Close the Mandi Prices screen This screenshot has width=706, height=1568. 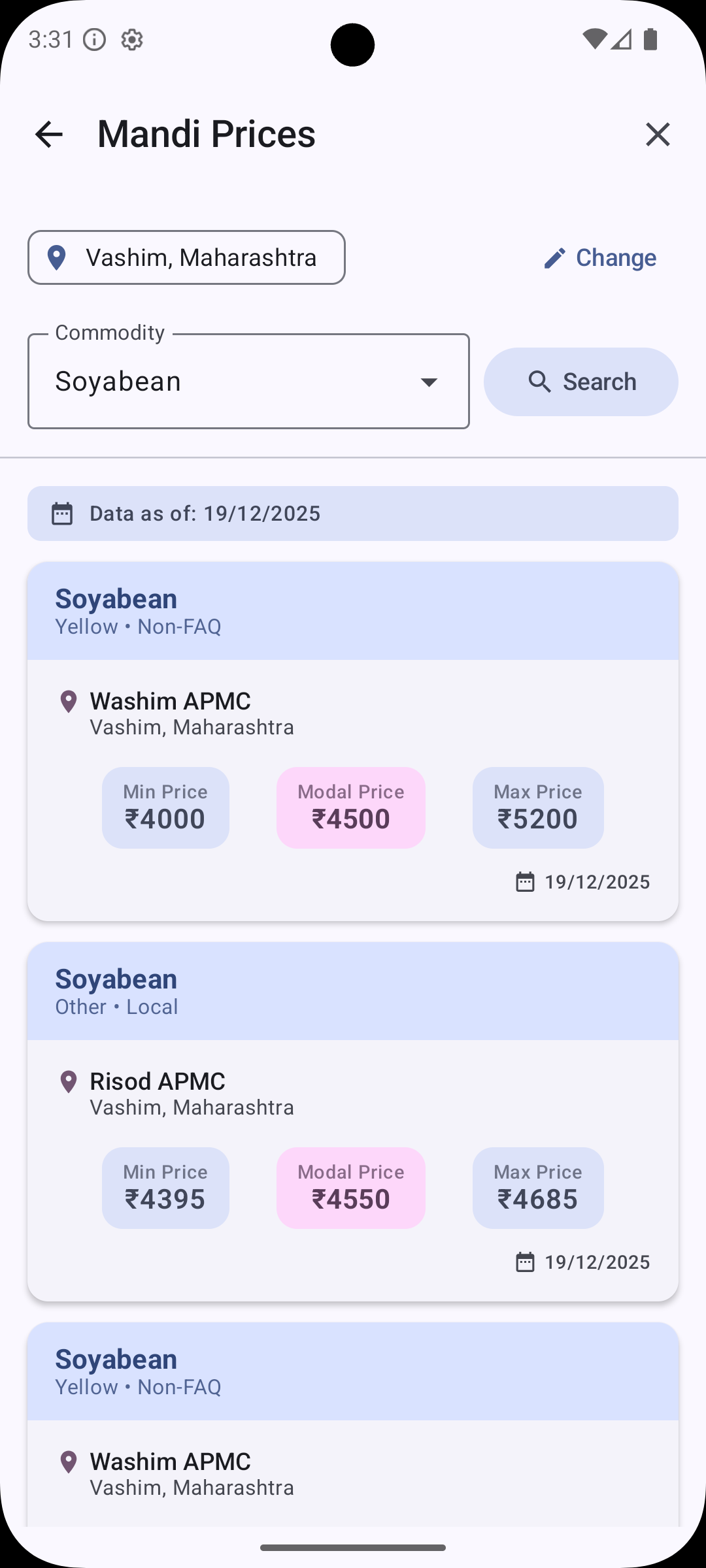(x=658, y=134)
